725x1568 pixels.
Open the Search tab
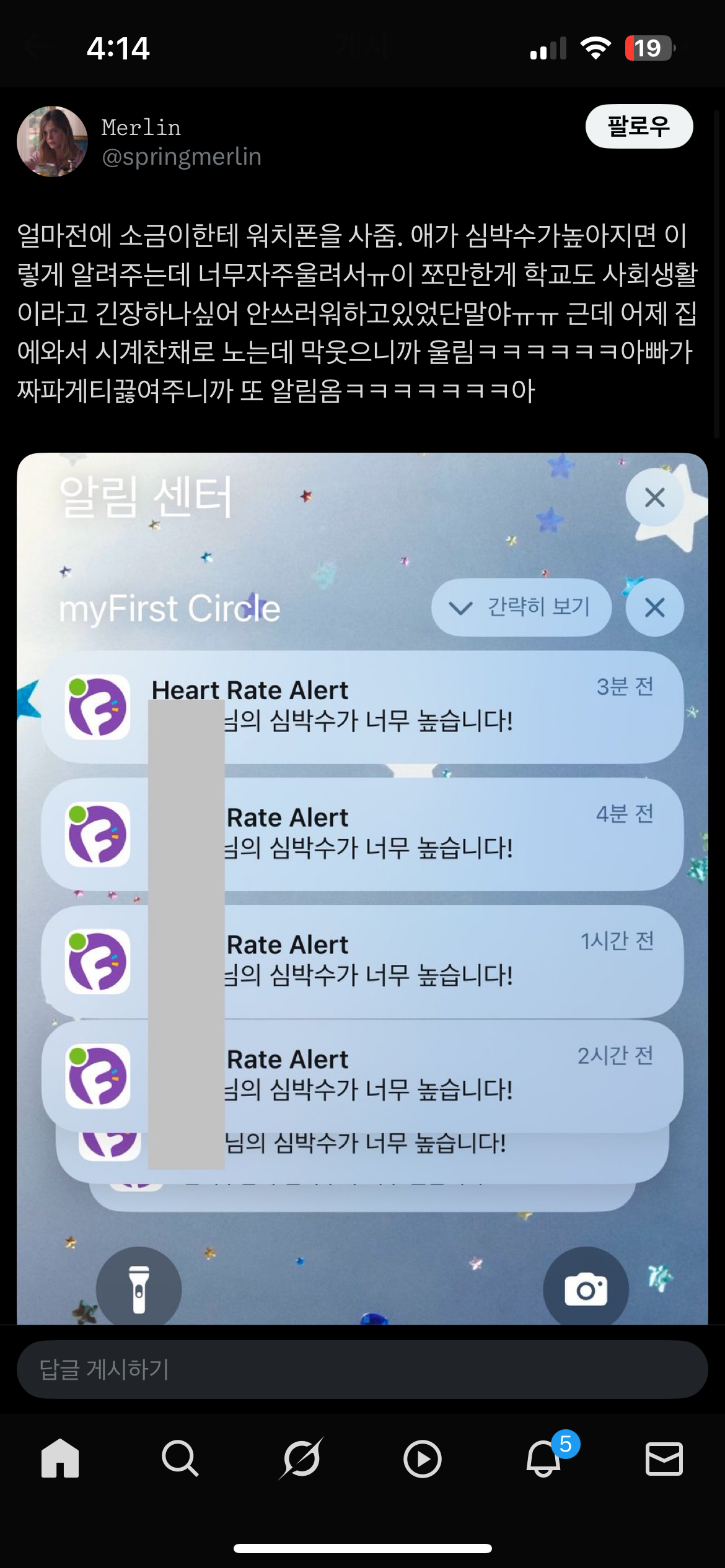[180, 1458]
